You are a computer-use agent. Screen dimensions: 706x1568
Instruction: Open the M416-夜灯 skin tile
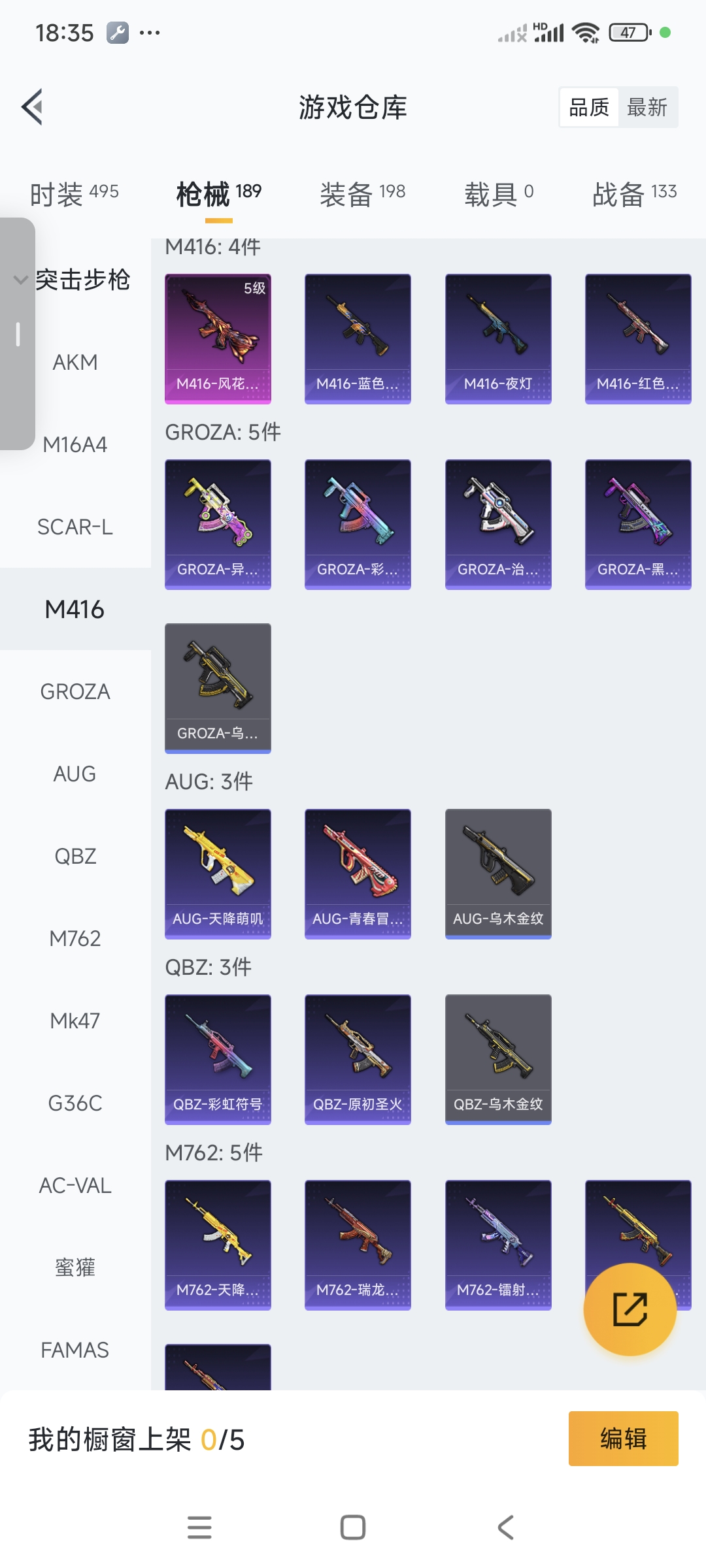click(x=498, y=338)
